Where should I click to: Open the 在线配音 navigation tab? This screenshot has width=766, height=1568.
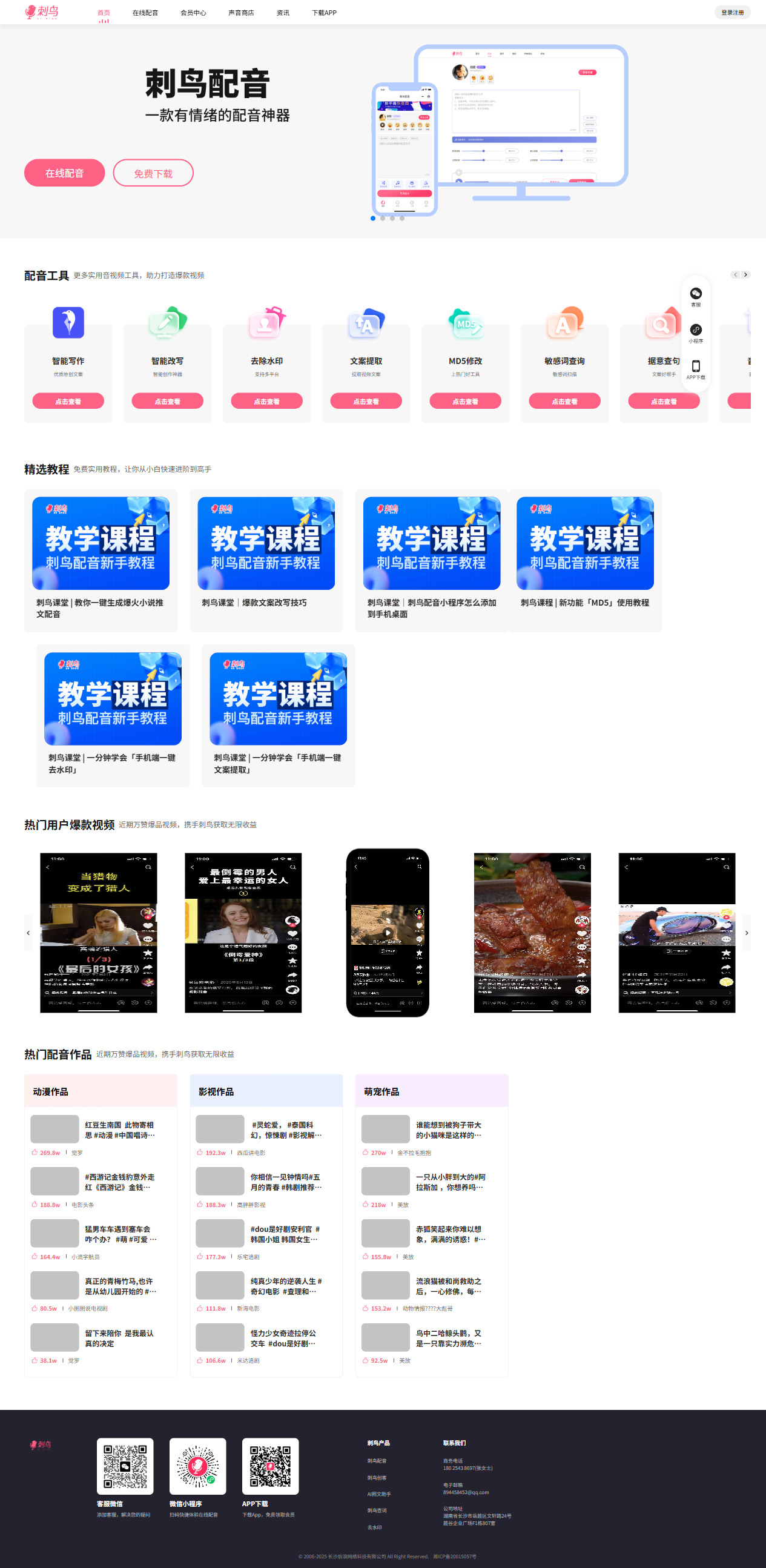145,13
